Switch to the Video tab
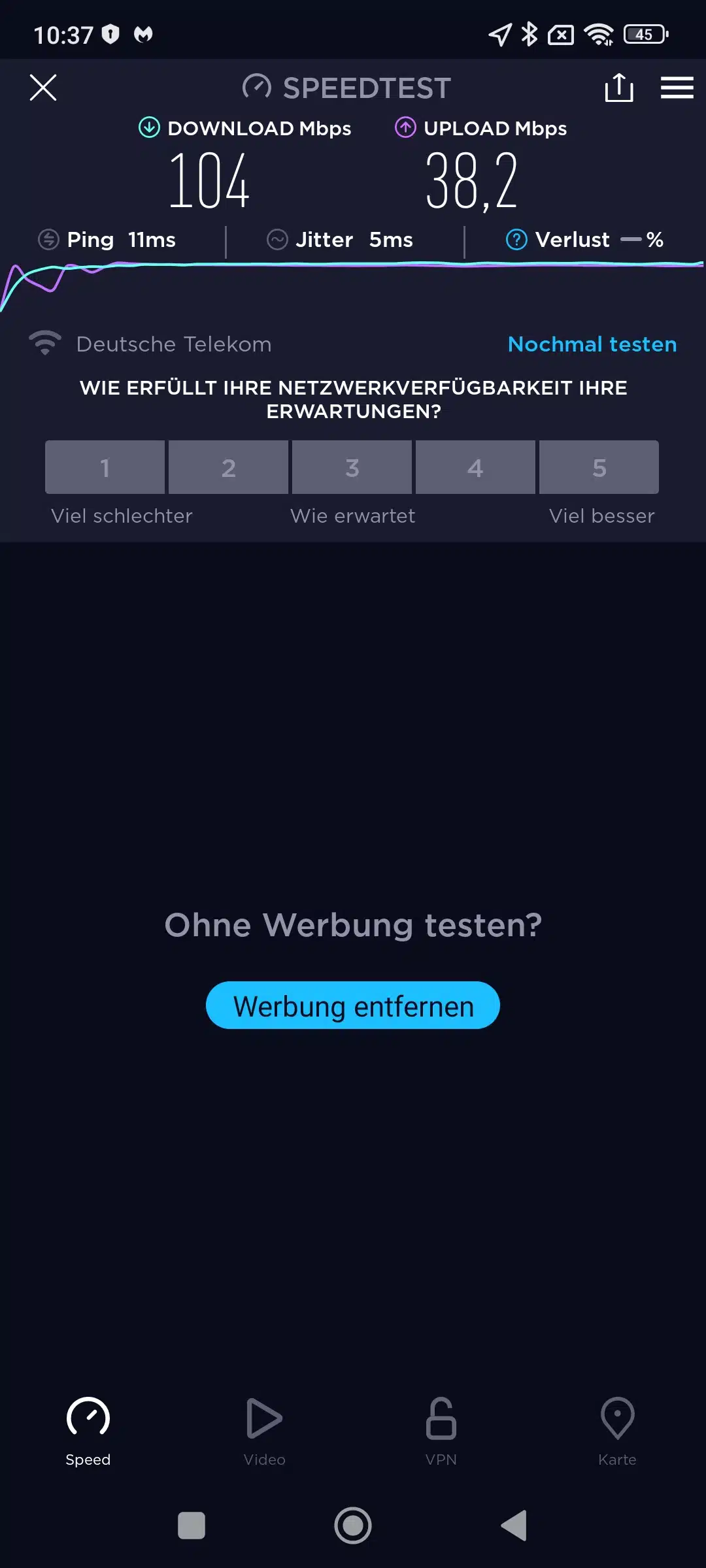The width and height of the screenshot is (706, 1568). pyautogui.click(x=264, y=1431)
